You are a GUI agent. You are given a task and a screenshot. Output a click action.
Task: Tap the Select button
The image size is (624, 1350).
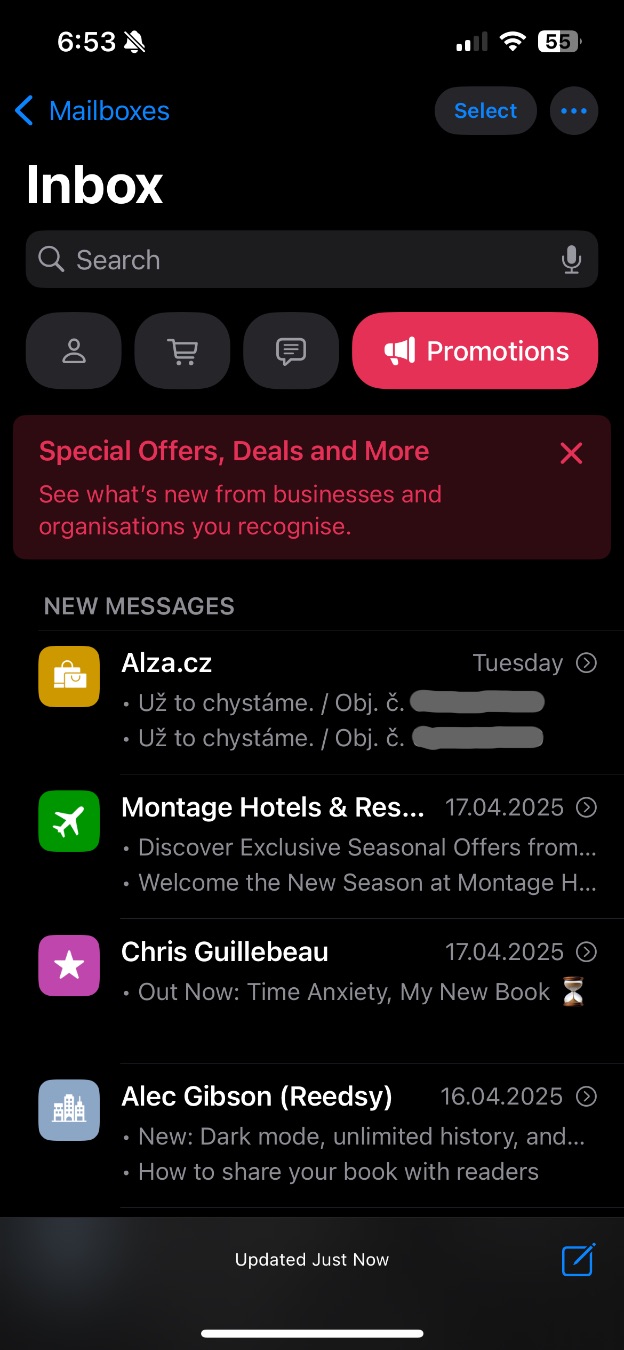[x=485, y=111]
